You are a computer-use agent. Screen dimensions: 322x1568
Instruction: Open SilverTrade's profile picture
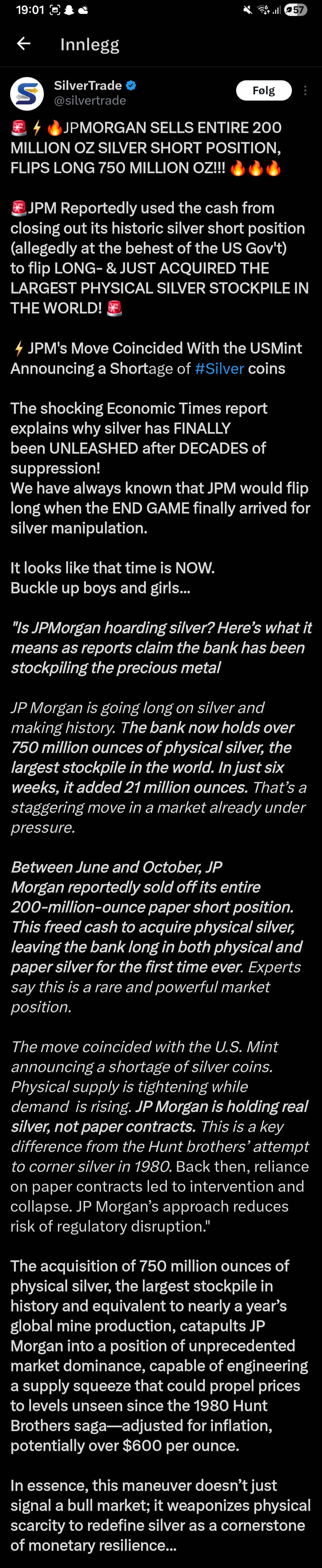click(27, 93)
